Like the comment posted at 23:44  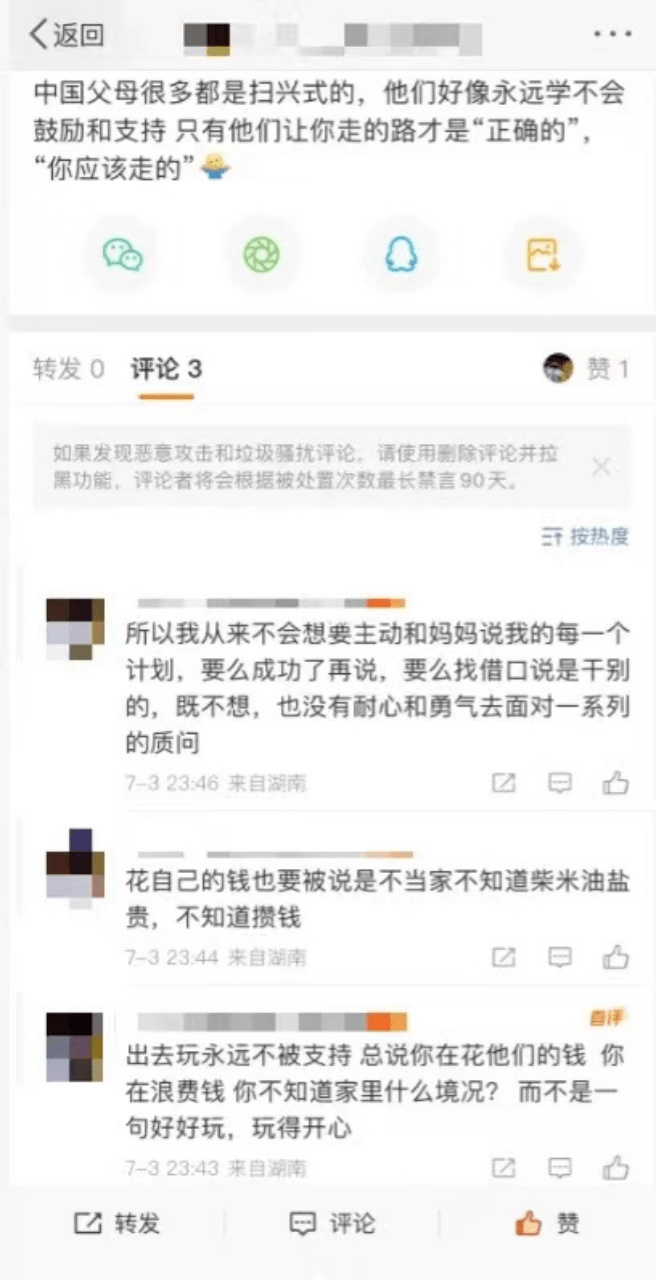tap(616, 957)
